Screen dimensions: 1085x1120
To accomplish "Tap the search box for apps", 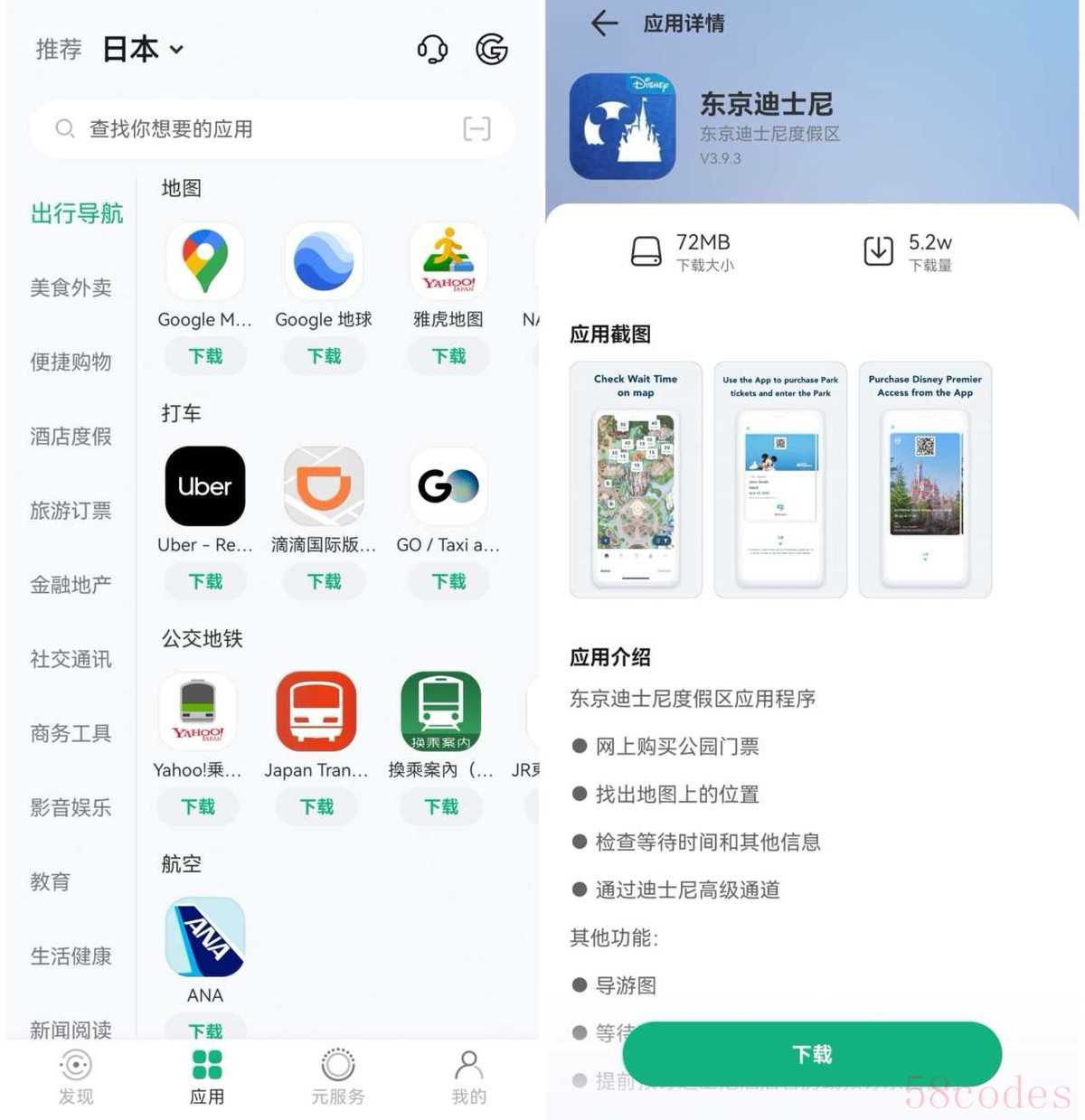I will (x=253, y=129).
